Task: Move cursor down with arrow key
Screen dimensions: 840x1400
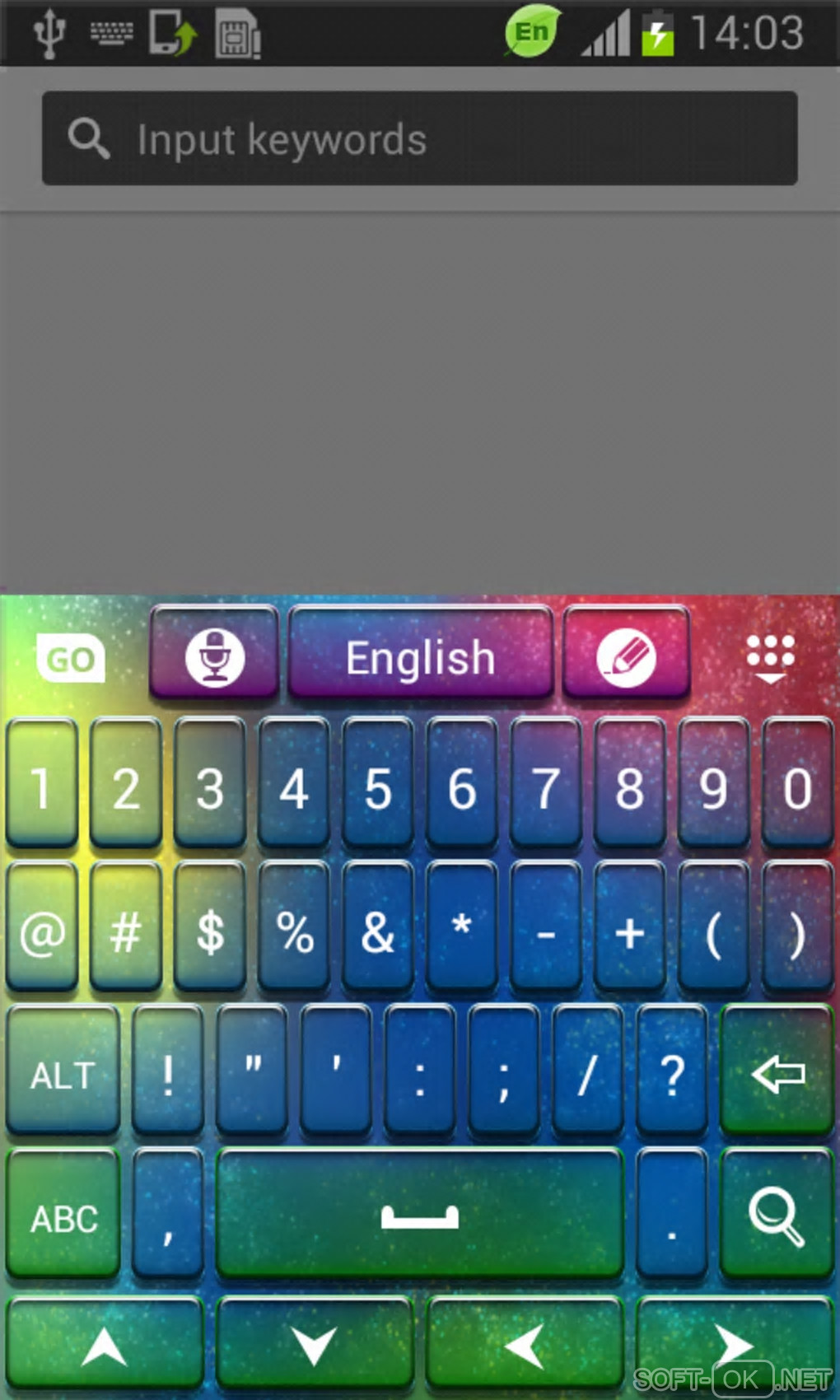Action: pyautogui.click(x=315, y=1346)
